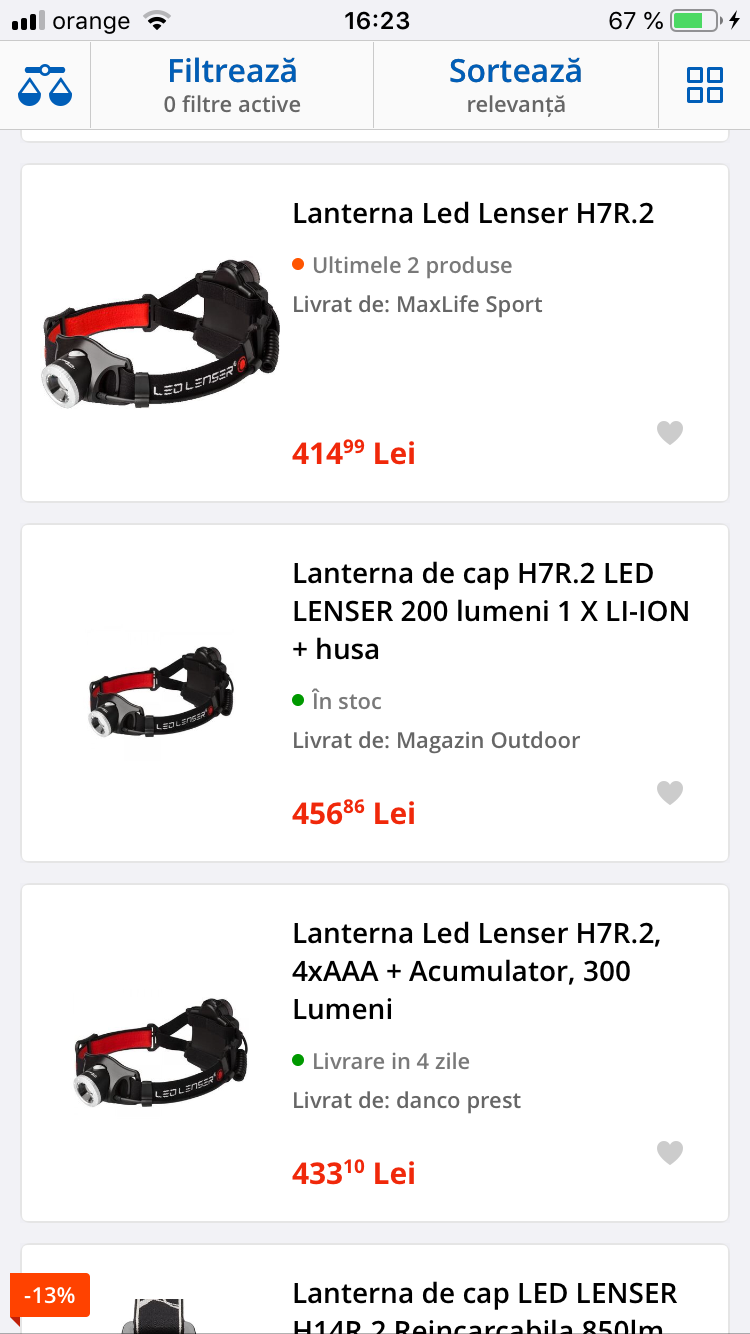Open the Filtrează filter options

click(232, 85)
